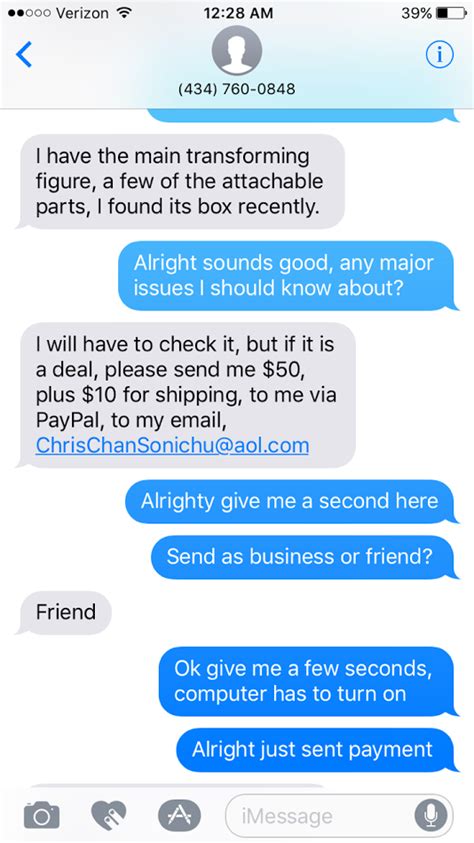The width and height of the screenshot is (474, 843).
Task: Open conversation details info icon
Action: [x=440, y=54]
